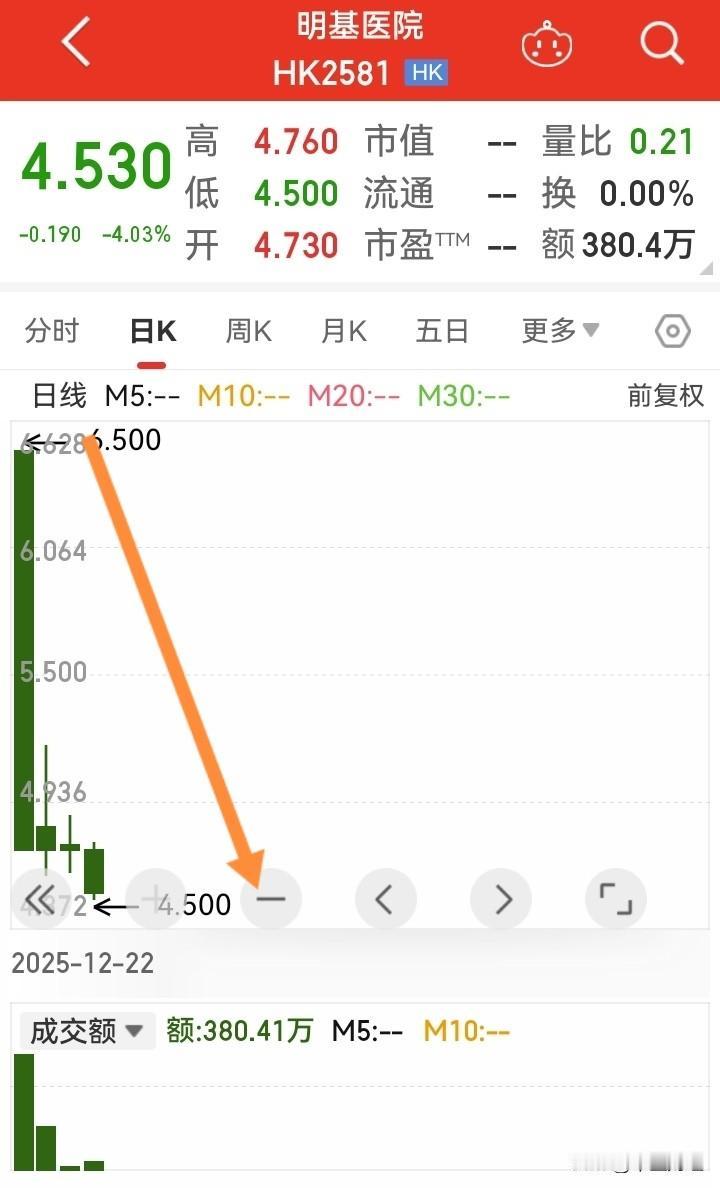Open the 更多 dropdown menu

tap(559, 330)
